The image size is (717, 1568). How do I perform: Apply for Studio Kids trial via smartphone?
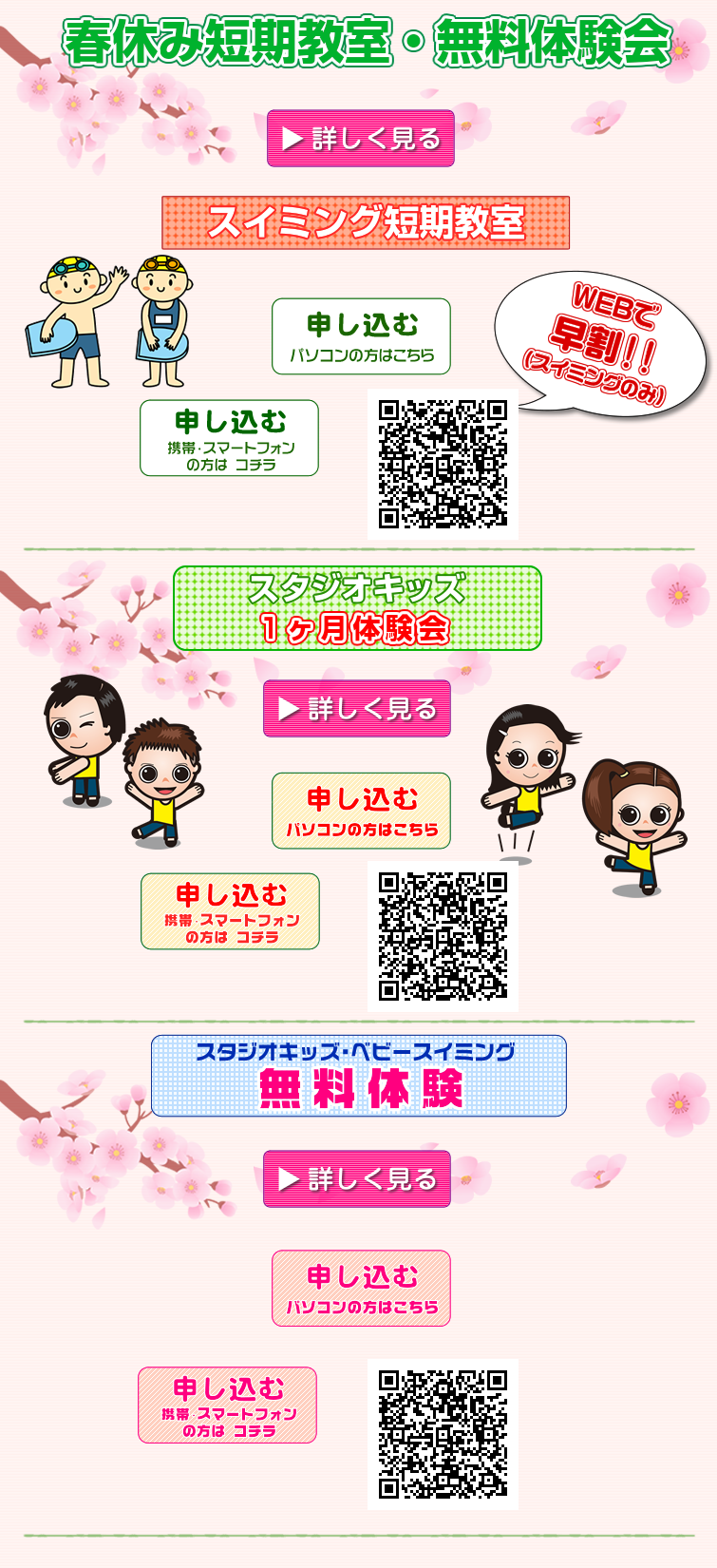click(230, 911)
